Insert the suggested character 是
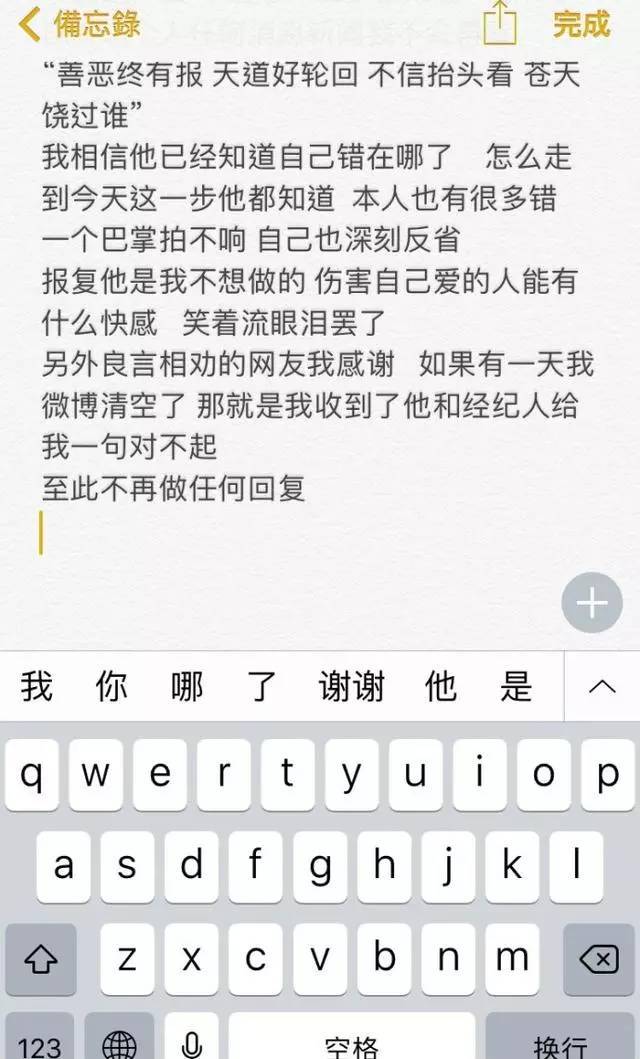Screen dimensions: 640x1059 point(516,687)
